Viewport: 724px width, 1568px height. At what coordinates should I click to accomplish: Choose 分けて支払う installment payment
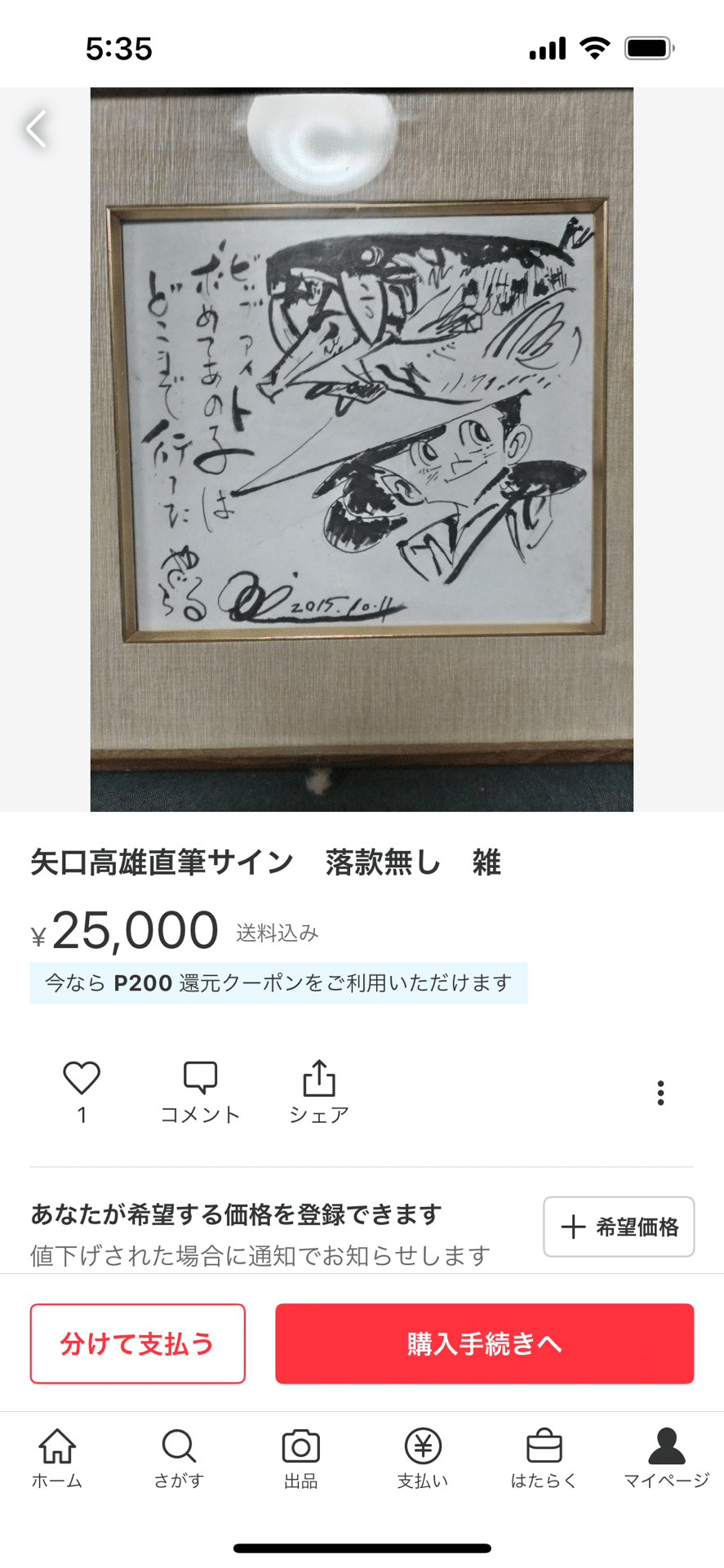tap(137, 1343)
